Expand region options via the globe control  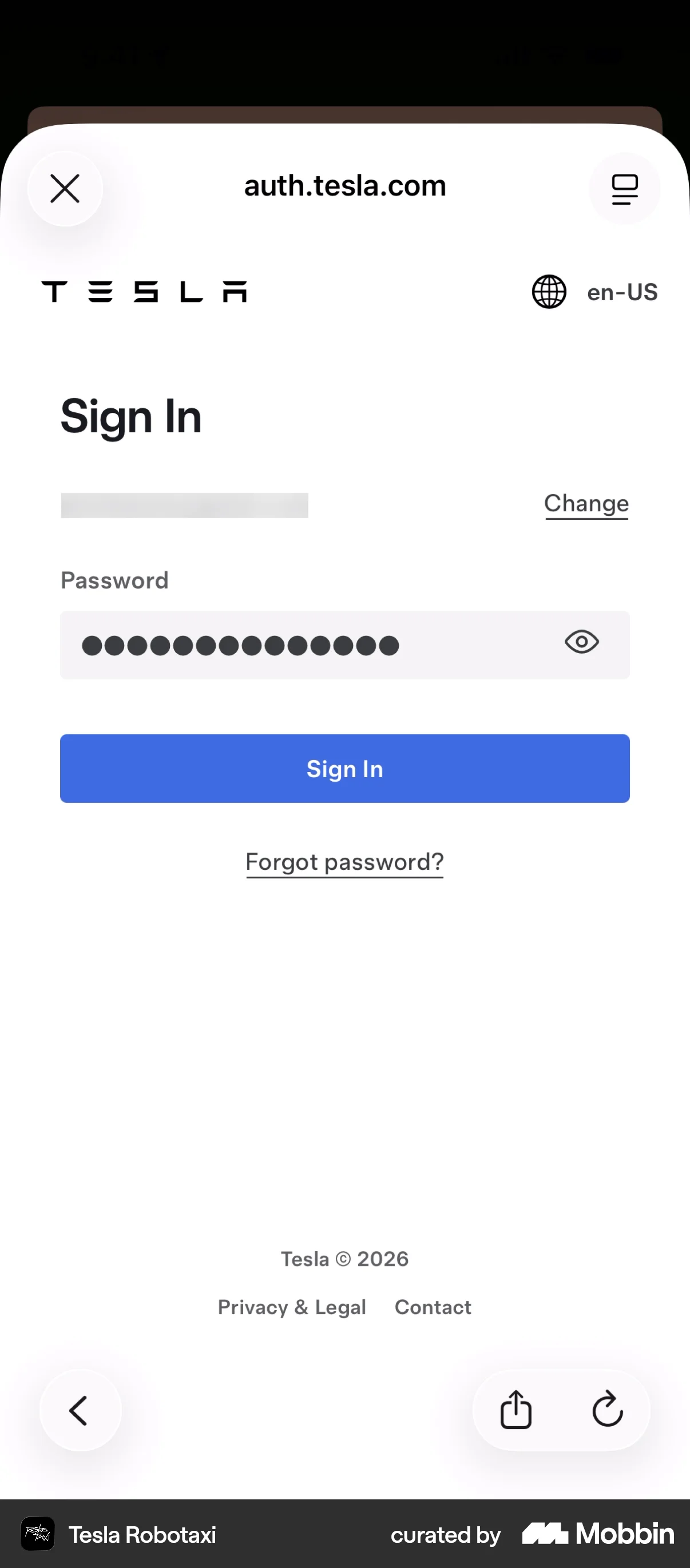548,292
